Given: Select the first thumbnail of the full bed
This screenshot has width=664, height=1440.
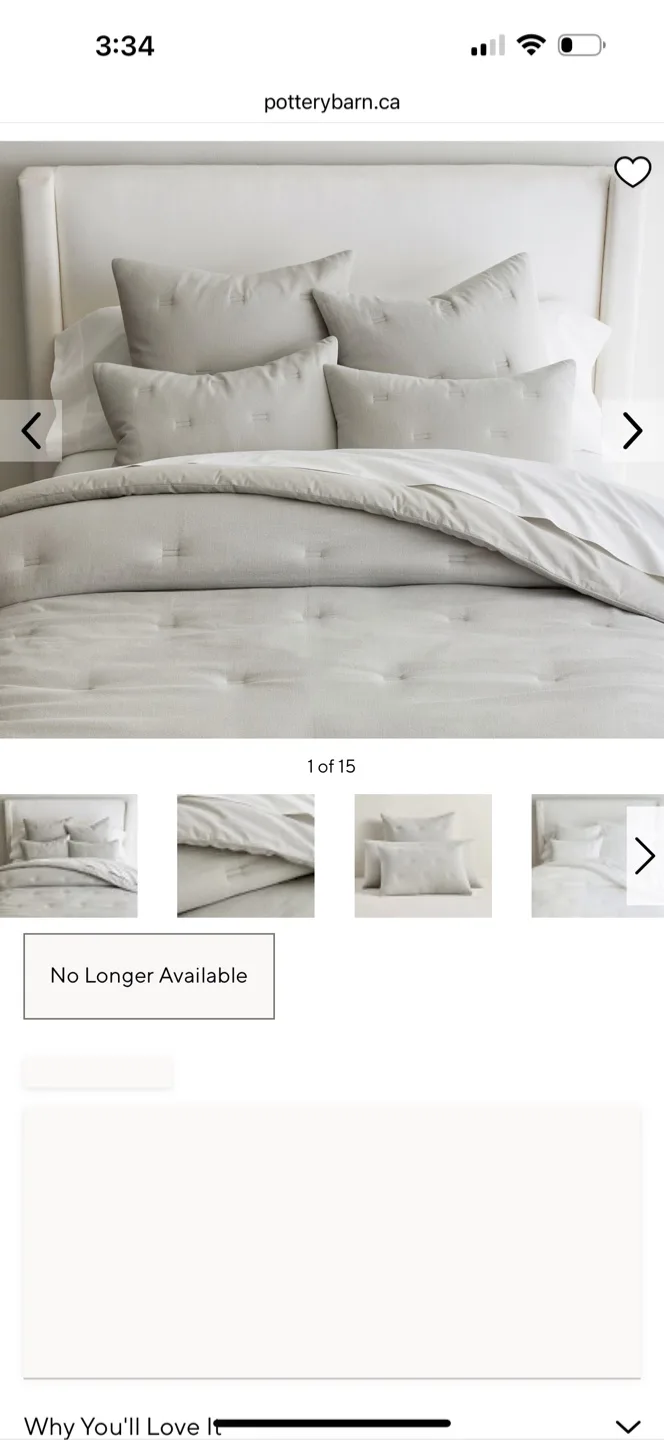Looking at the screenshot, I should [x=68, y=856].
